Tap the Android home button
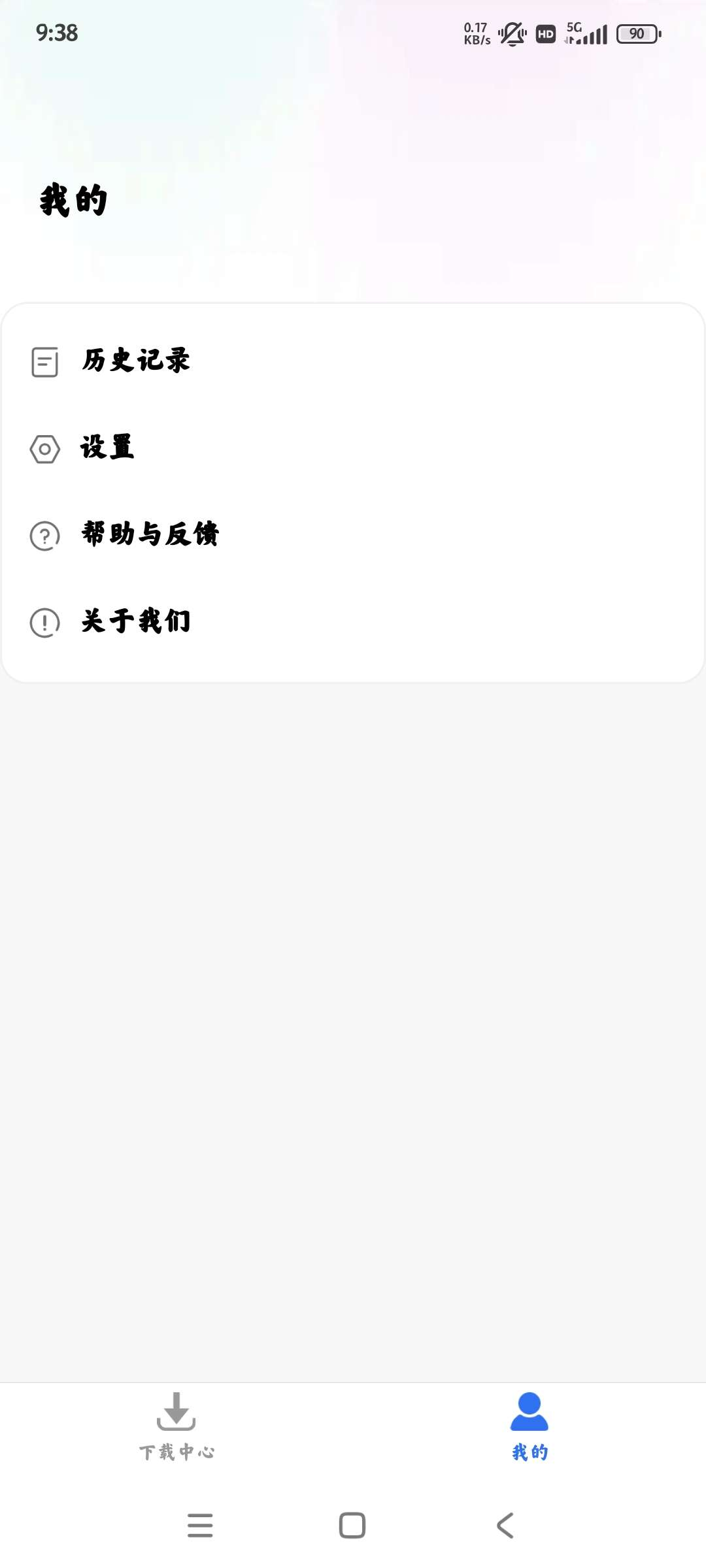The image size is (706, 1568). click(x=352, y=1524)
